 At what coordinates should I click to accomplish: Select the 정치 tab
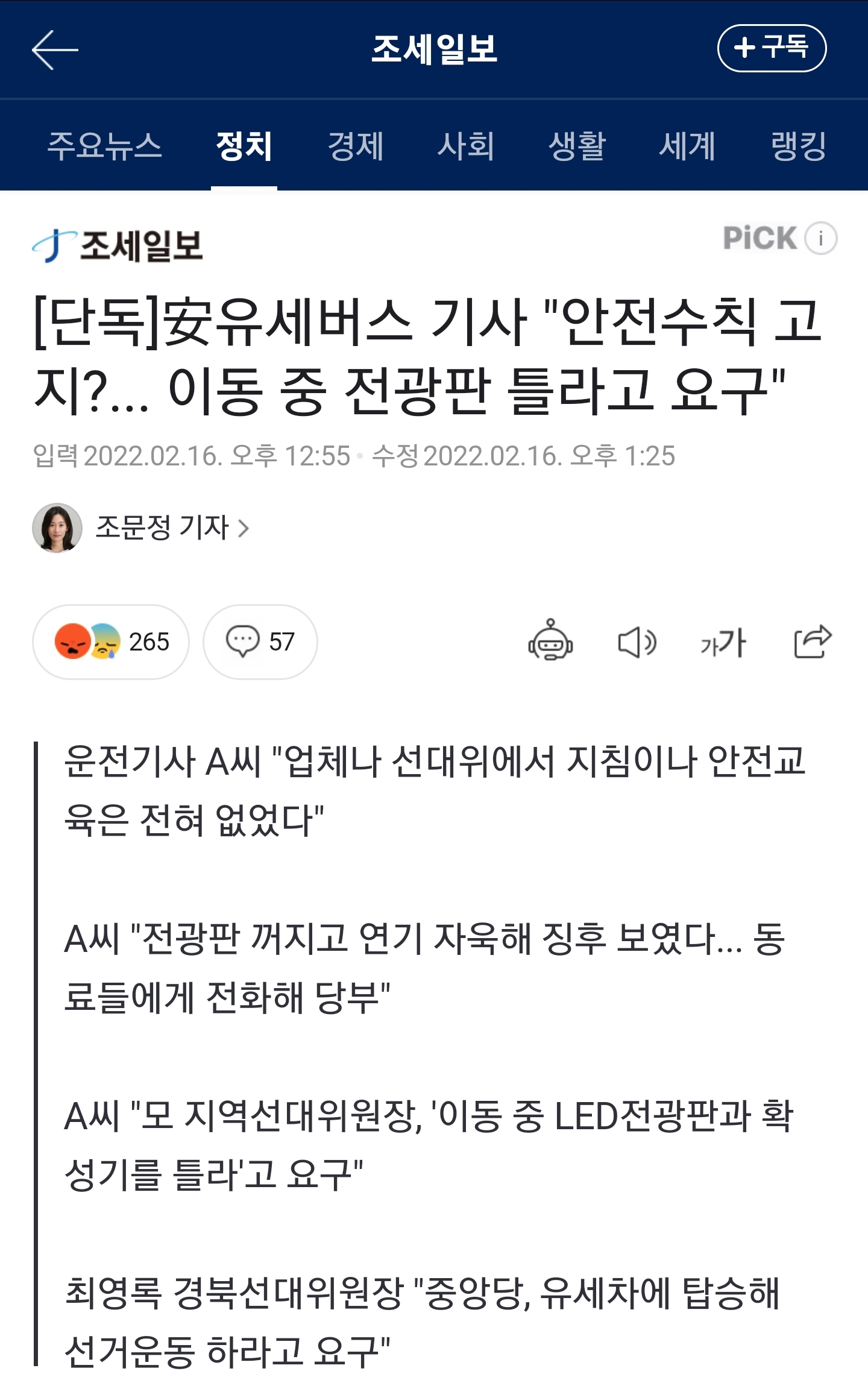pos(244,146)
